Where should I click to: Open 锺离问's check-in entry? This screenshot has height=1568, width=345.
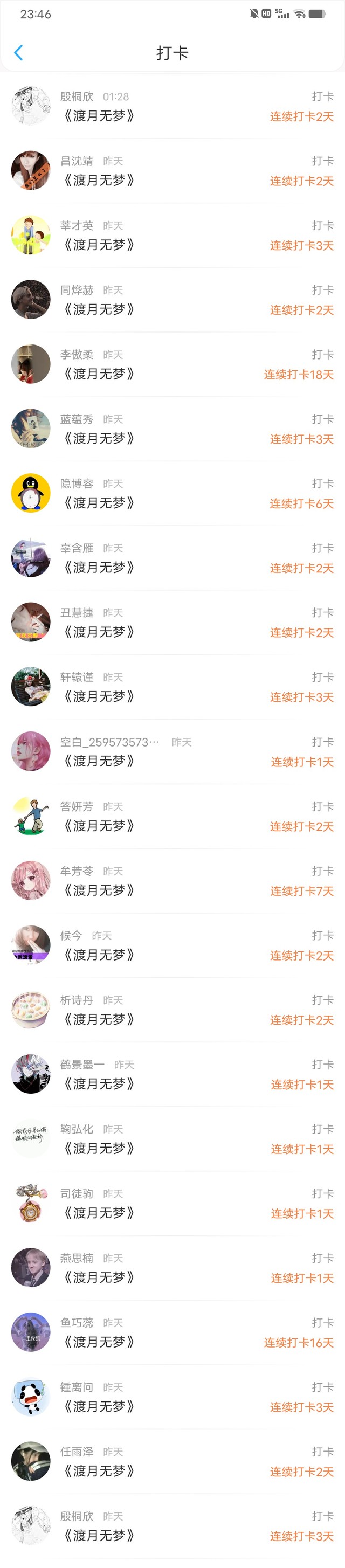pyautogui.click(x=172, y=1397)
